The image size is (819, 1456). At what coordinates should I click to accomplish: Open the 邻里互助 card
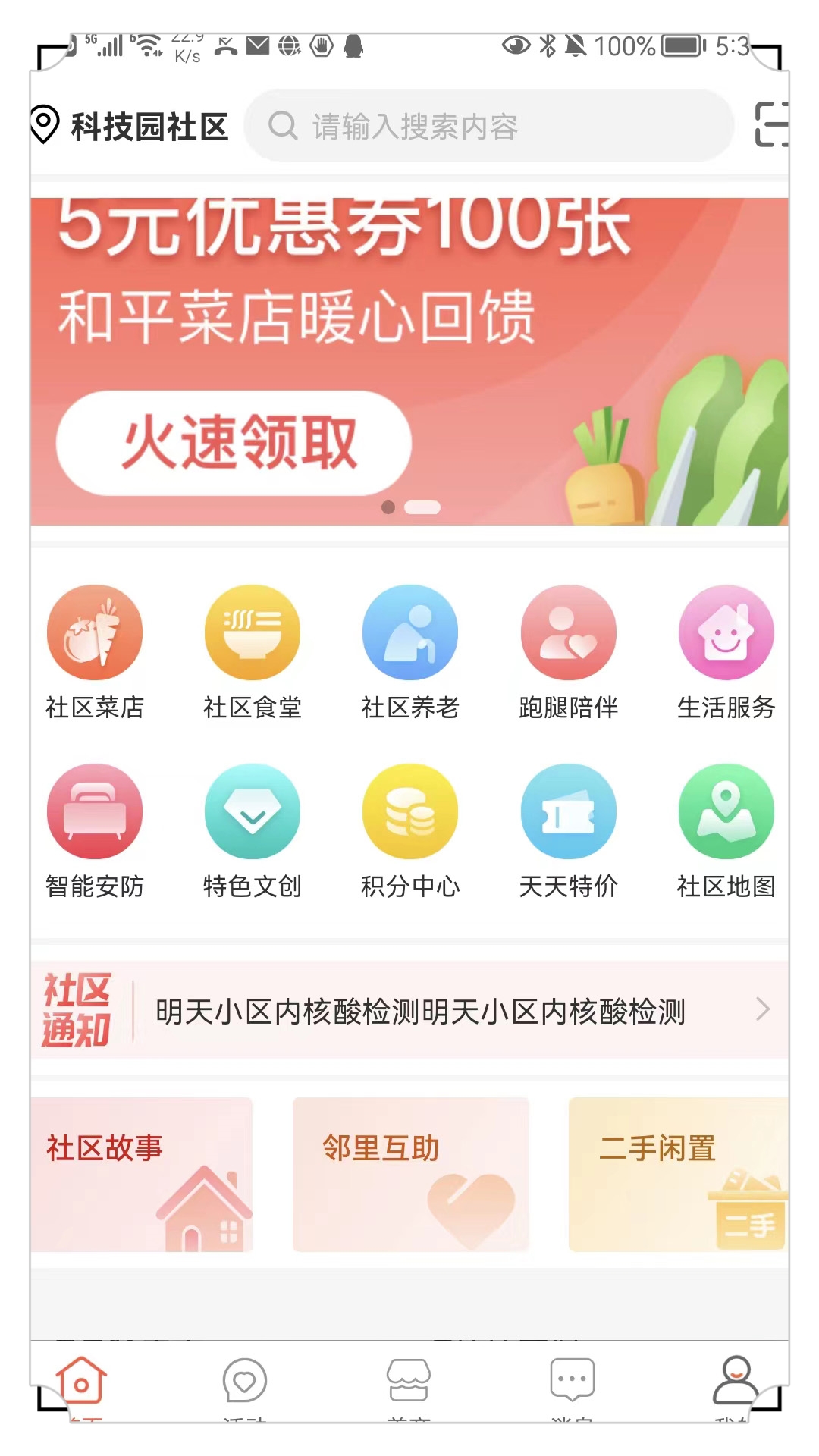410,1174
